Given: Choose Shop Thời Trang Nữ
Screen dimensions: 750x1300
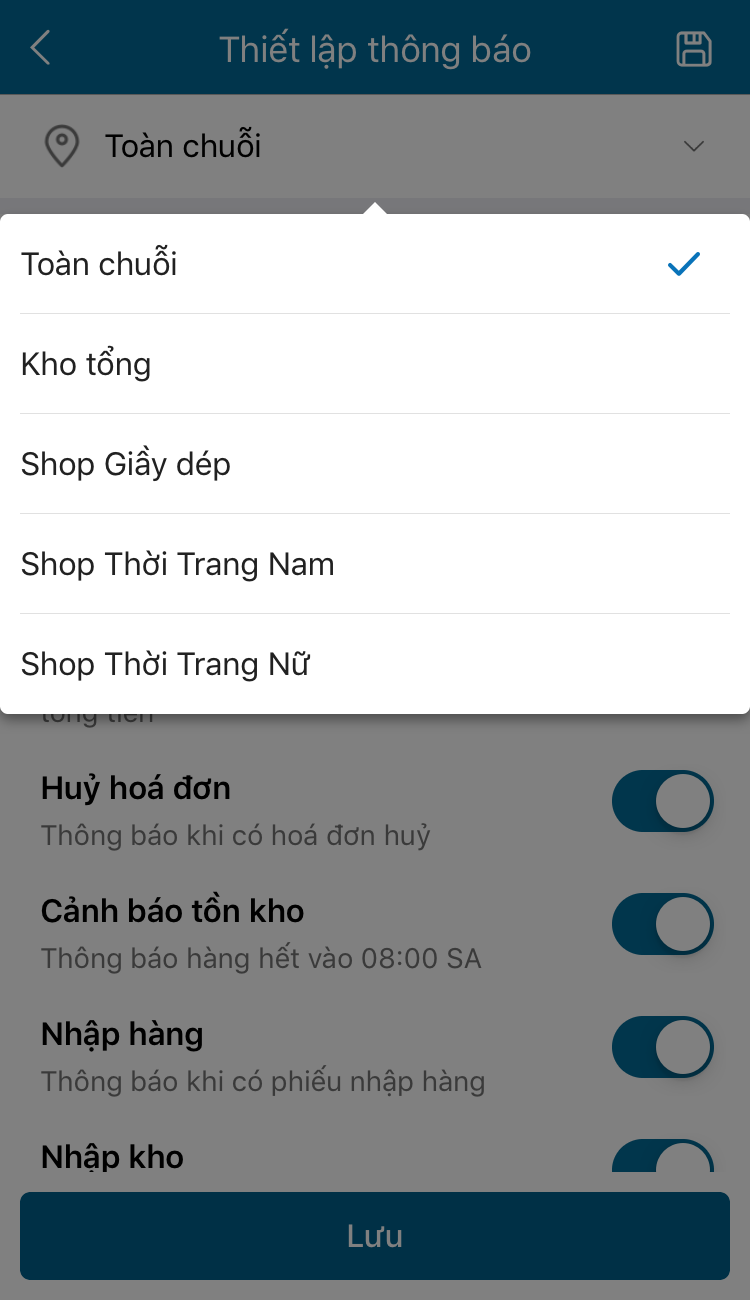Looking at the screenshot, I should [374, 664].
